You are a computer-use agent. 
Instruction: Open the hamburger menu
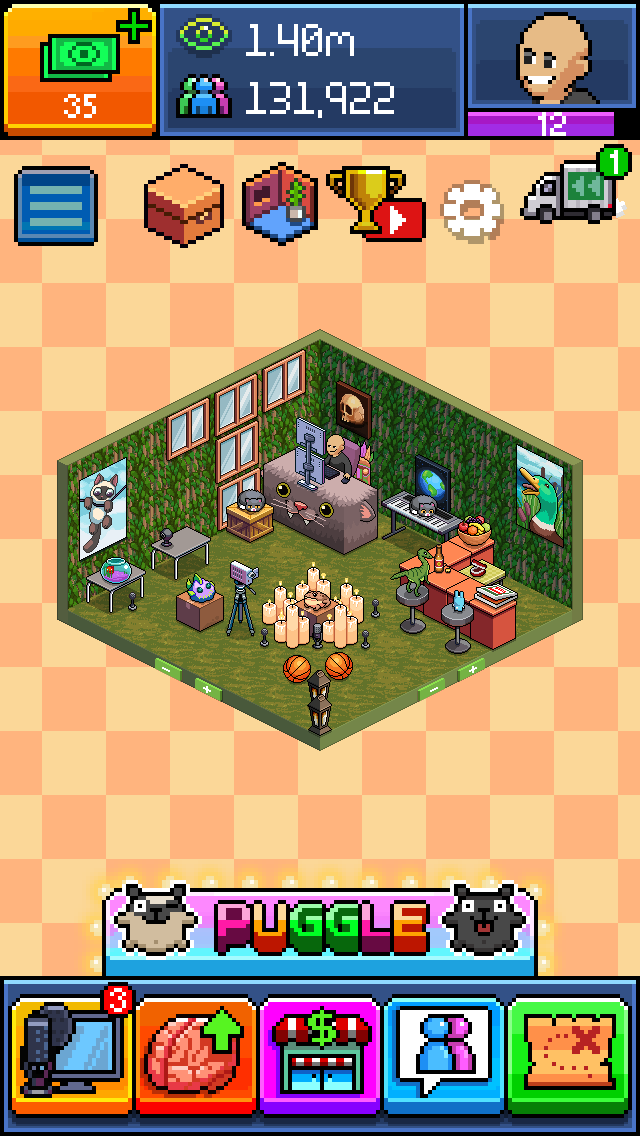pyautogui.click(x=56, y=206)
